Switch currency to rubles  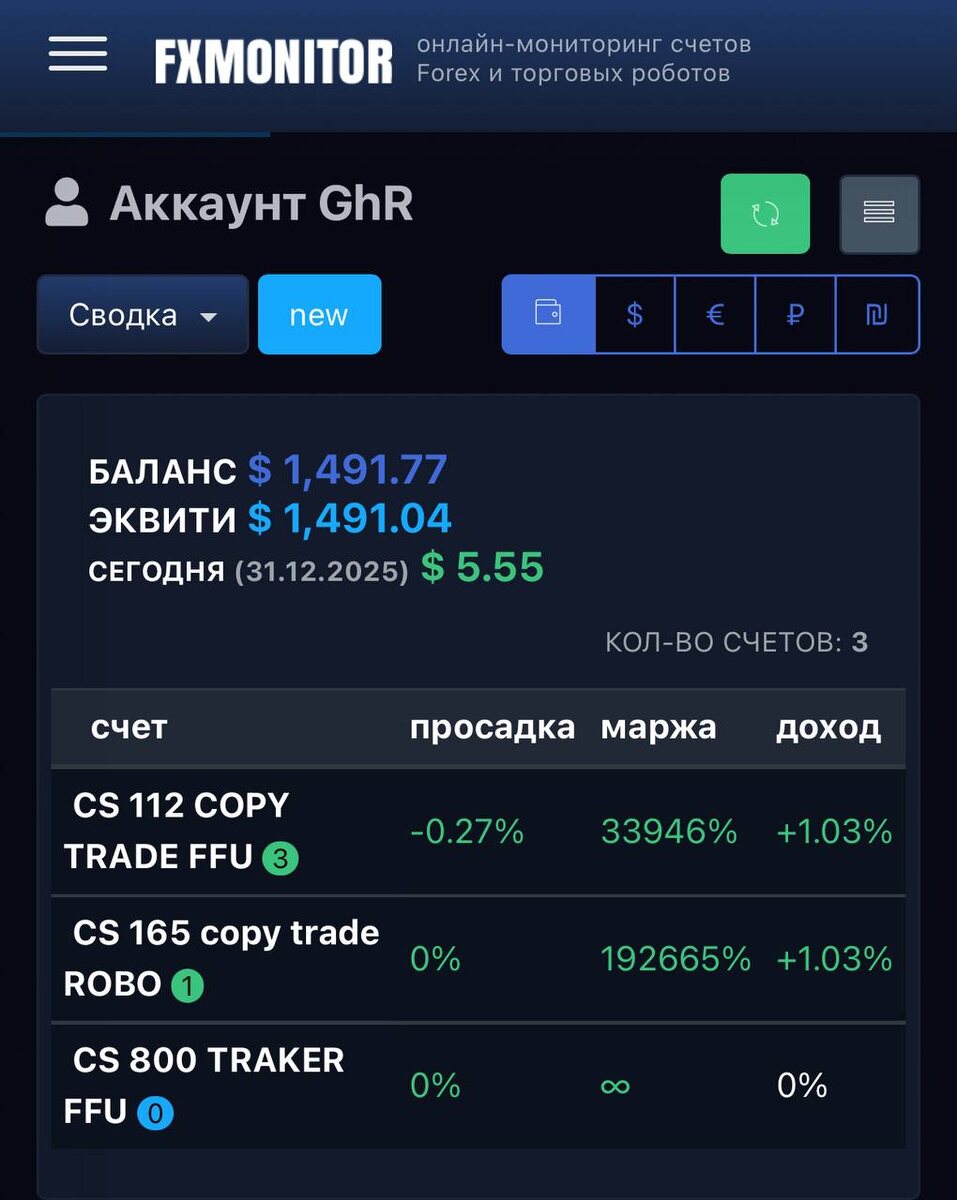coord(795,315)
